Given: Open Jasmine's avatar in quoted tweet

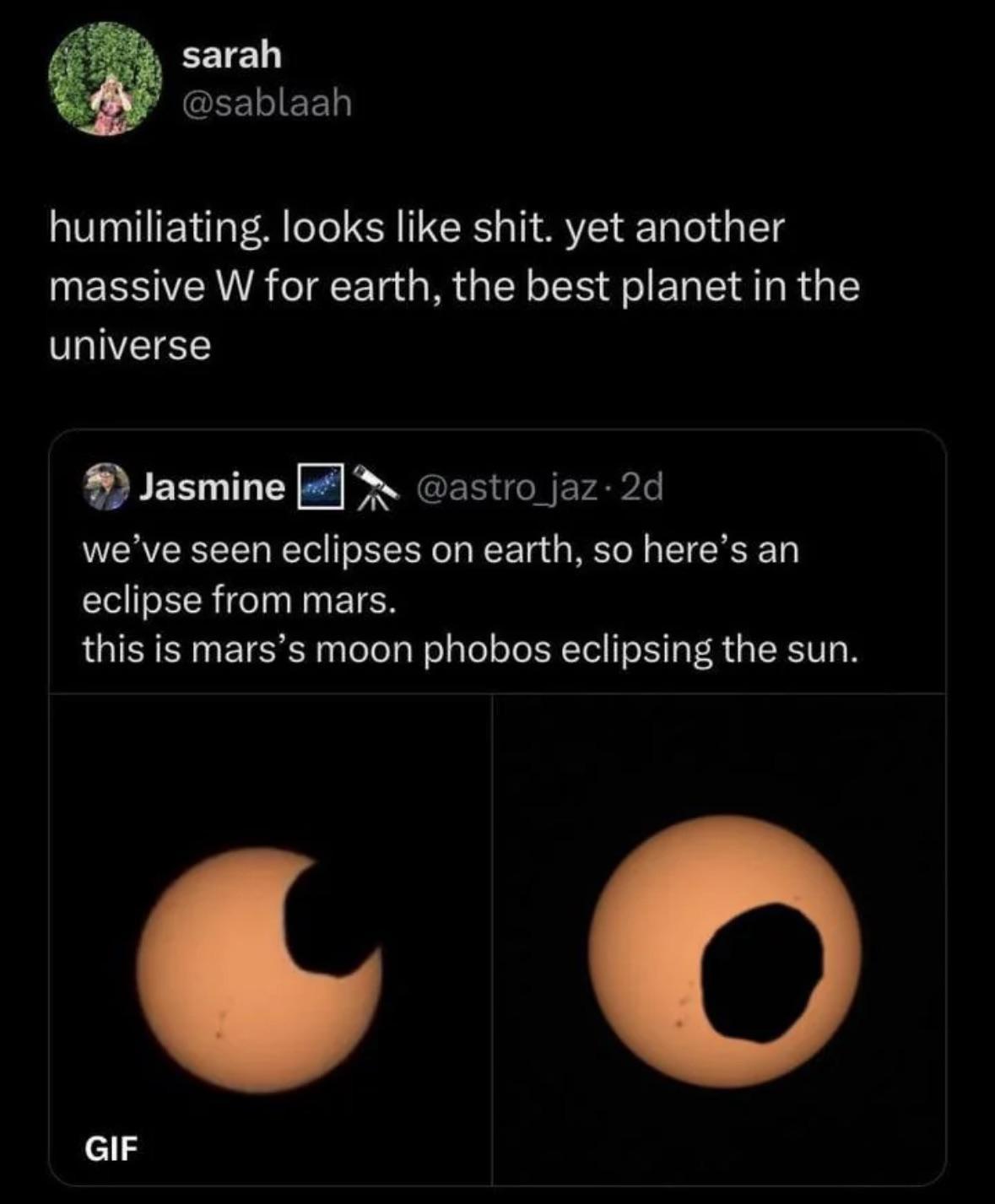Looking at the screenshot, I should point(105,487).
